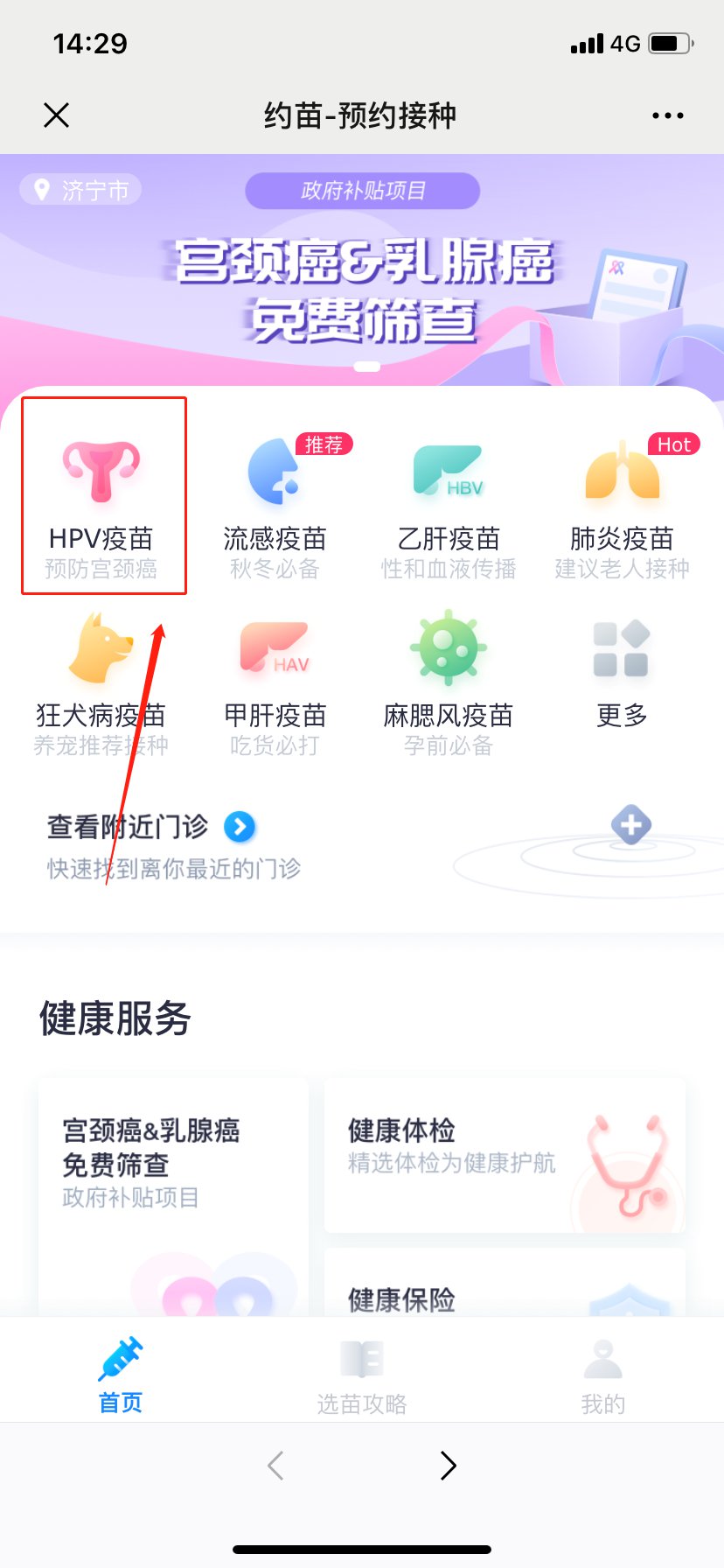Open 甲肝疫苗 vaccine option

(275, 682)
